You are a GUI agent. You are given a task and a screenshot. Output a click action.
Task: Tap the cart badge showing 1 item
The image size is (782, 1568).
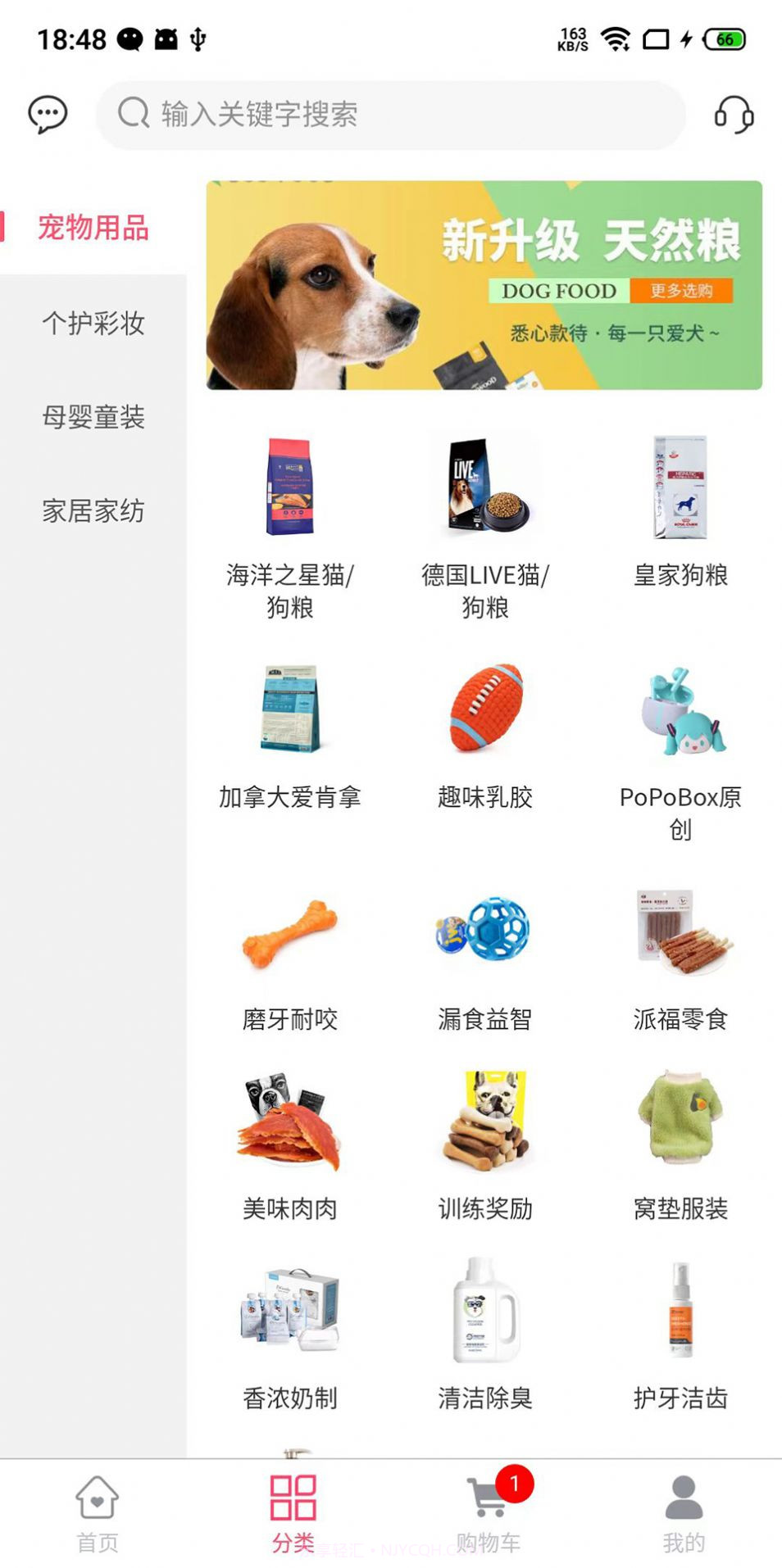(516, 1484)
